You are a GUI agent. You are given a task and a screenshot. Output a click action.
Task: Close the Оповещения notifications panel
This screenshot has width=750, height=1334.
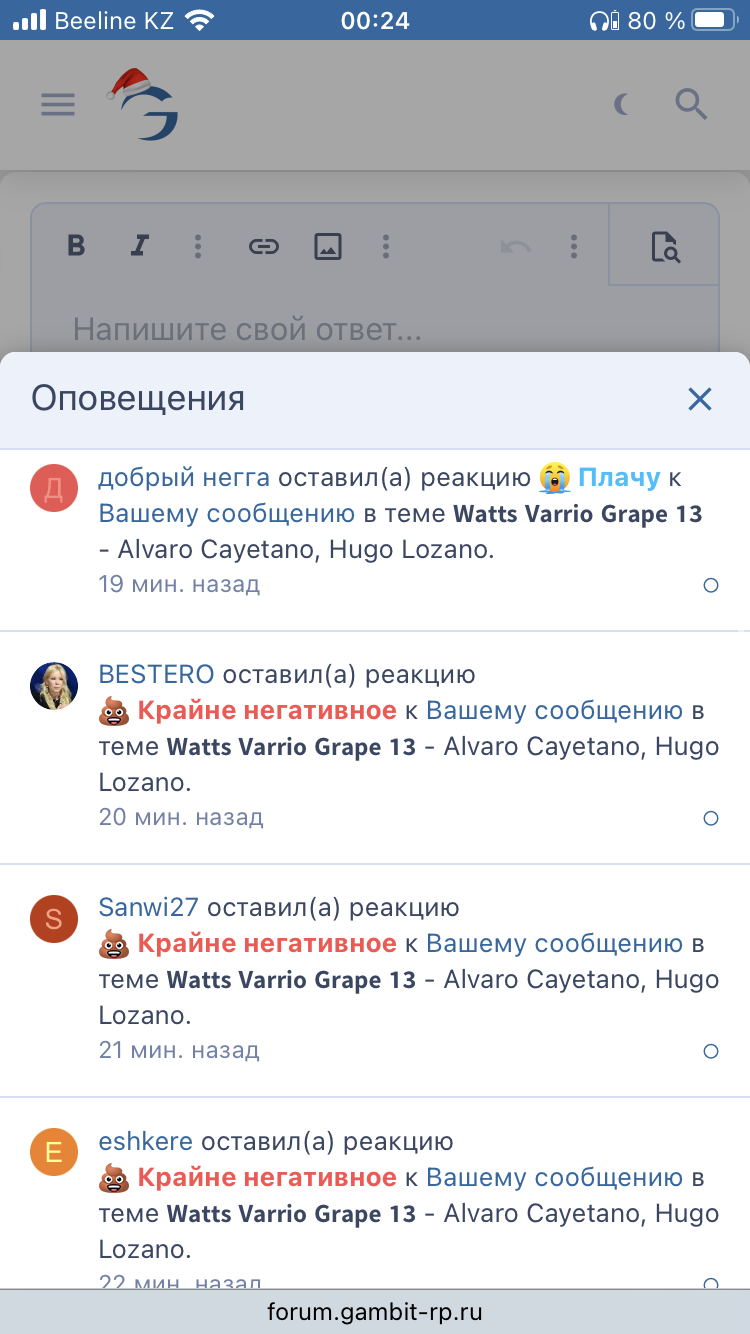pos(699,399)
